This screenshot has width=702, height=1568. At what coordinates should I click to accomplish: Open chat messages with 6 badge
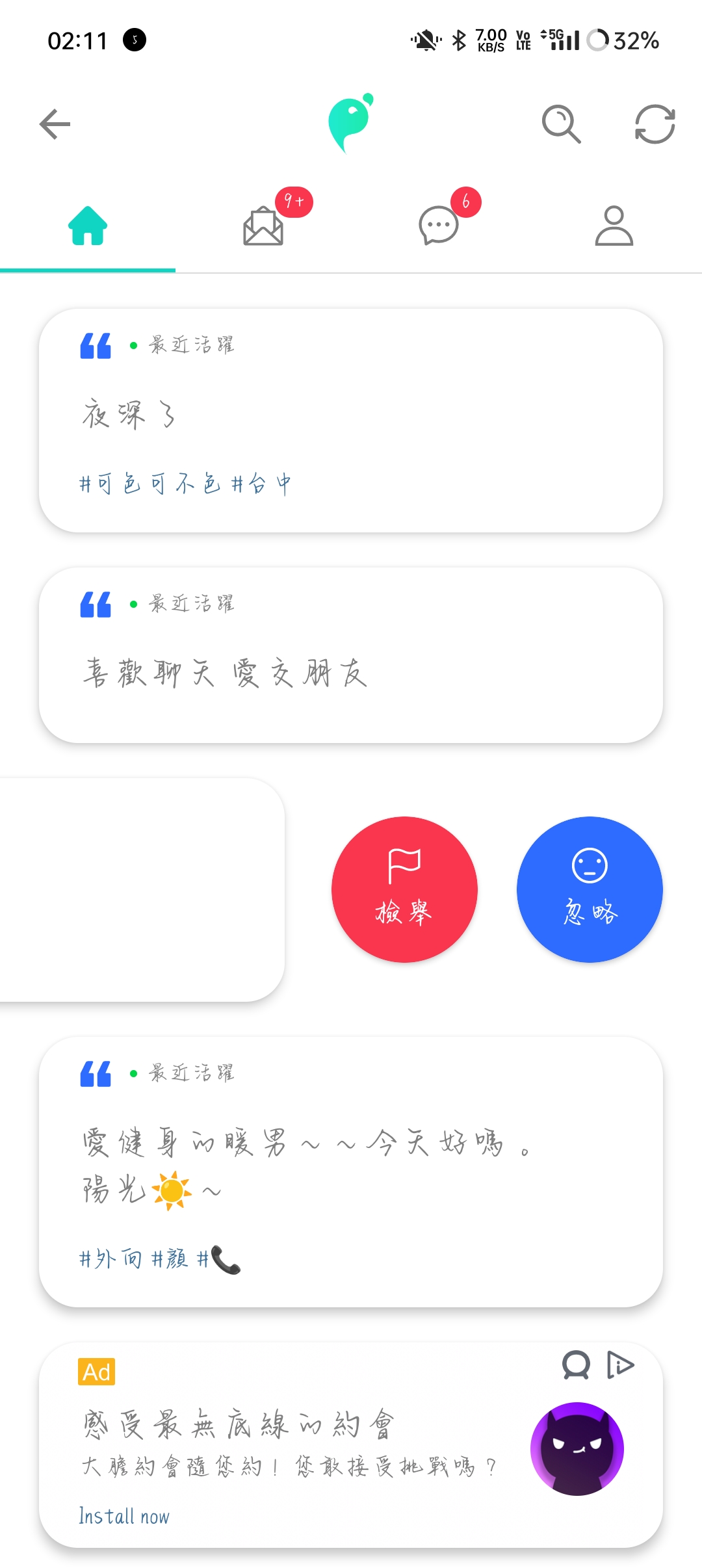pyautogui.click(x=439, y=228)
